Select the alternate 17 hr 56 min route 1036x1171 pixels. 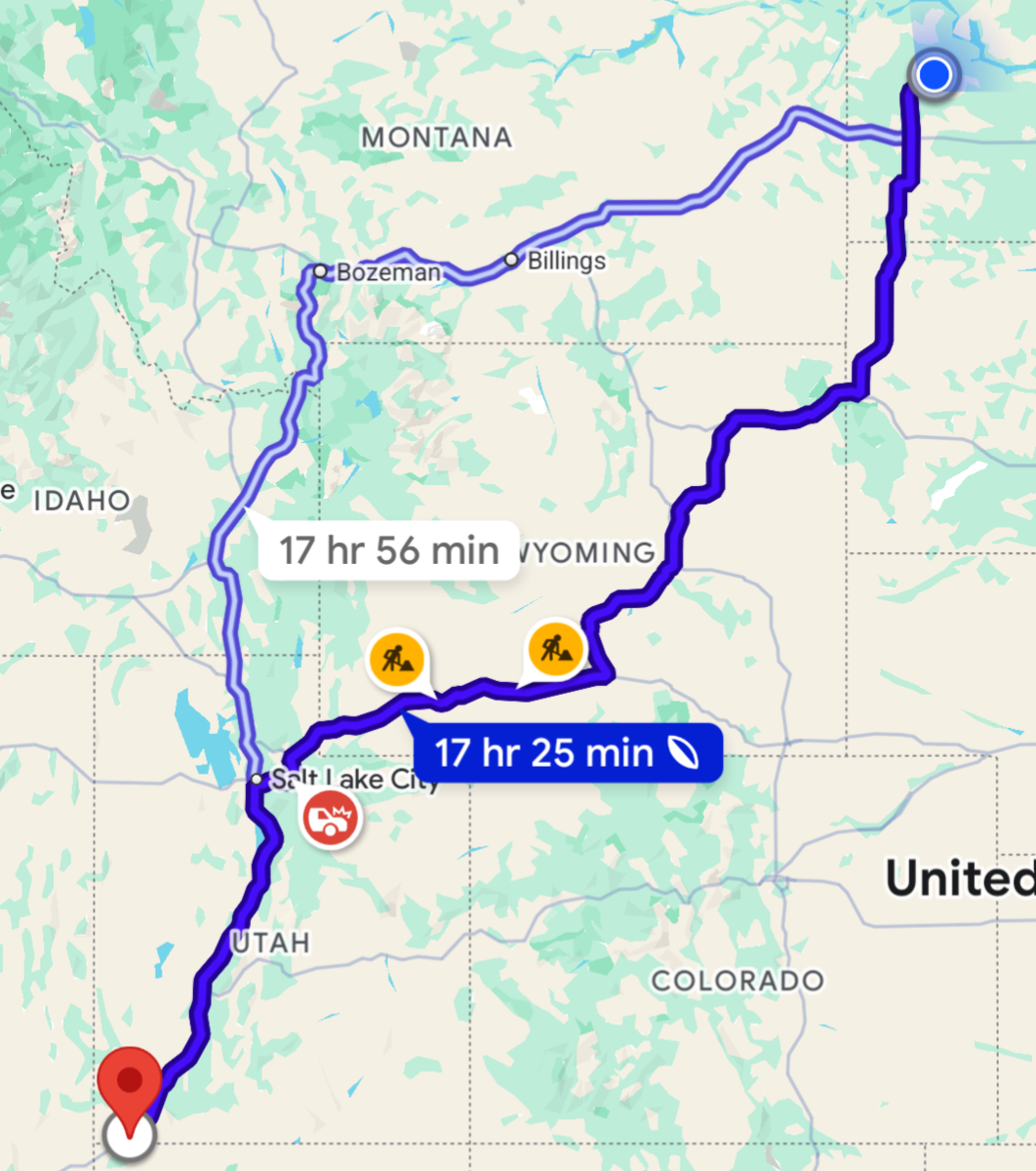click(388, 550)
